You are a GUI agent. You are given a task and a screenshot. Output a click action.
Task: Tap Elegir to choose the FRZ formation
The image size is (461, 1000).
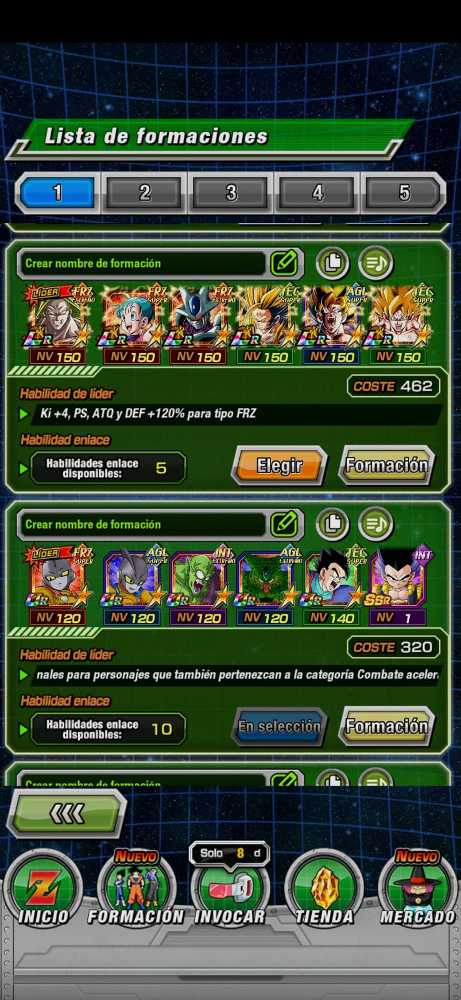[279, 466]
